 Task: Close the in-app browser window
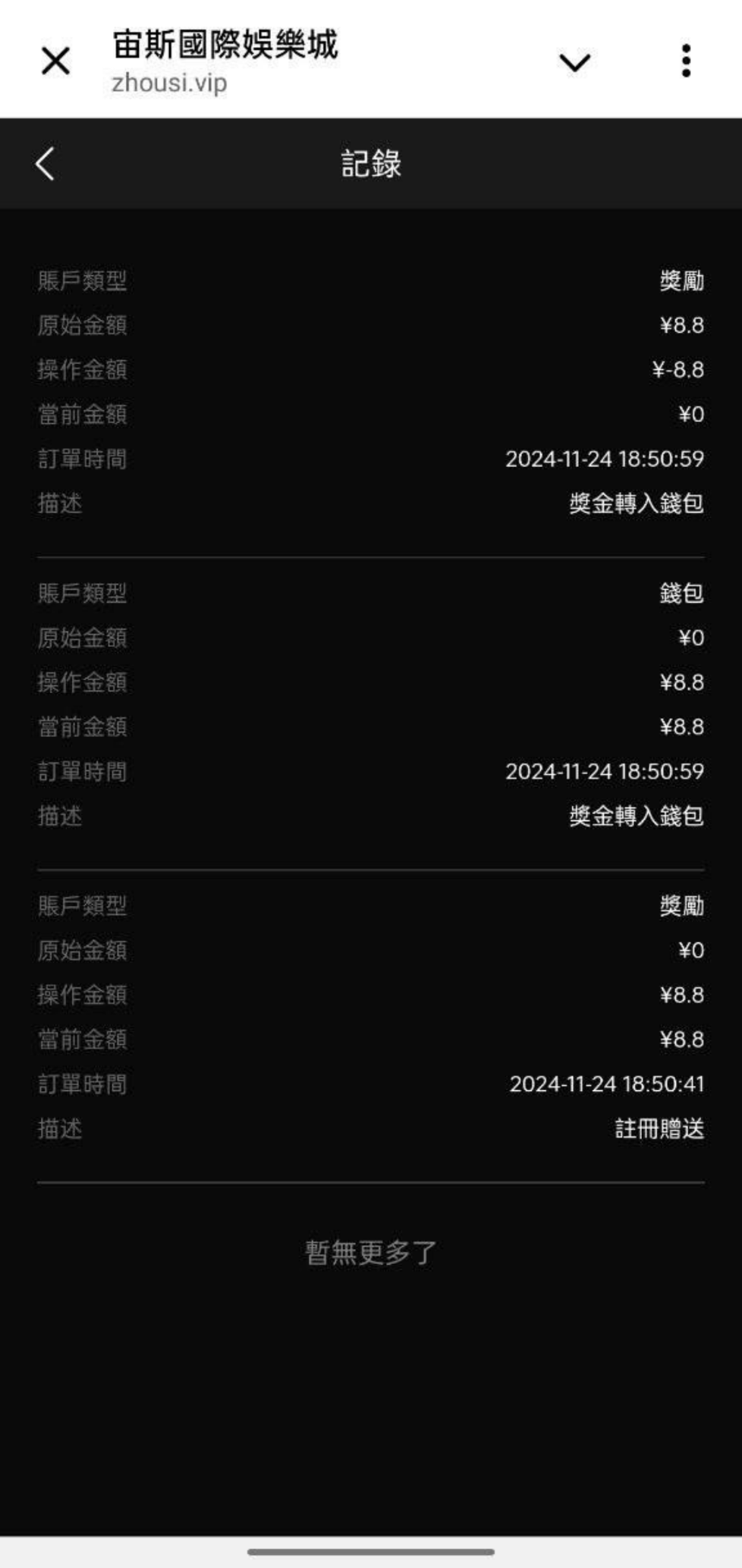click(x=55, y=61)
